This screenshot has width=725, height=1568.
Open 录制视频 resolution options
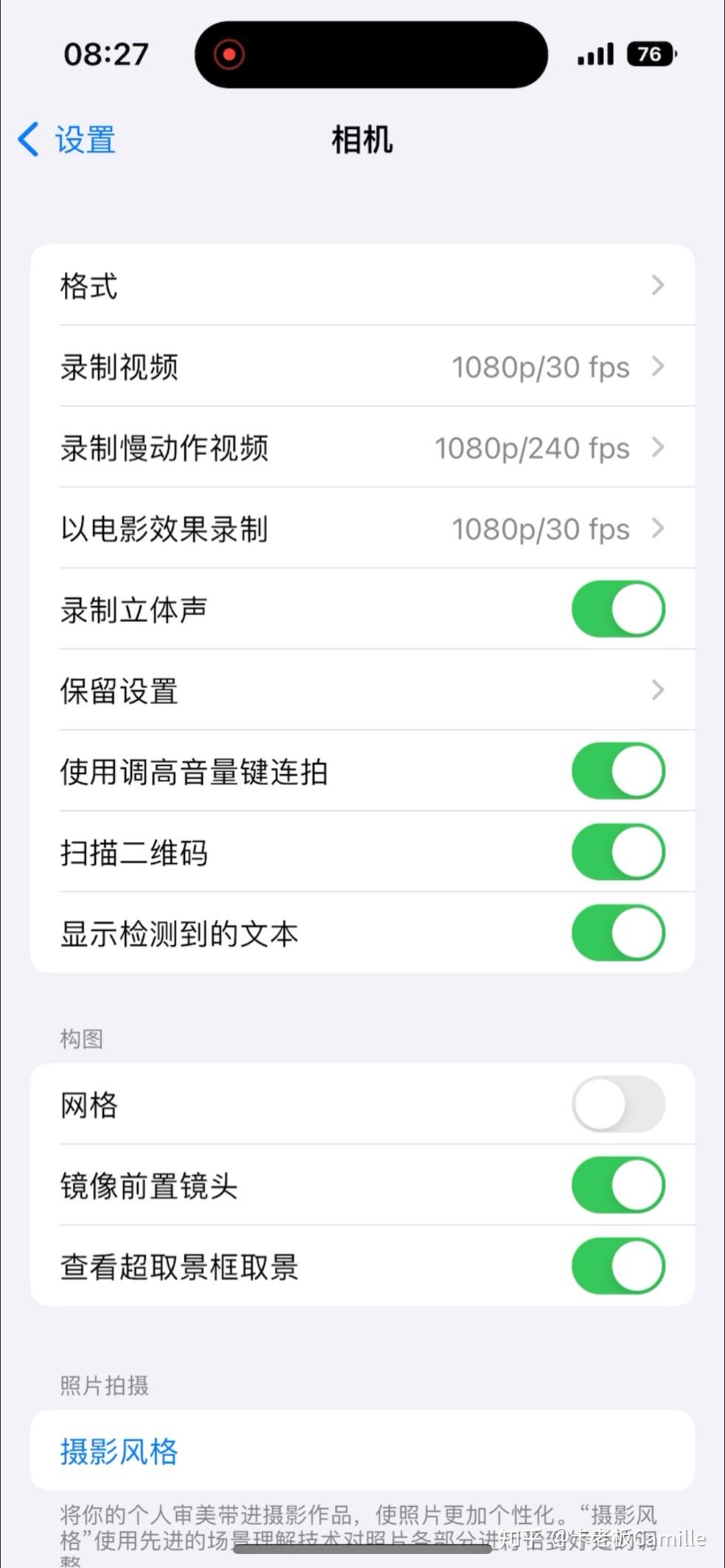click(x=361, y=366)
